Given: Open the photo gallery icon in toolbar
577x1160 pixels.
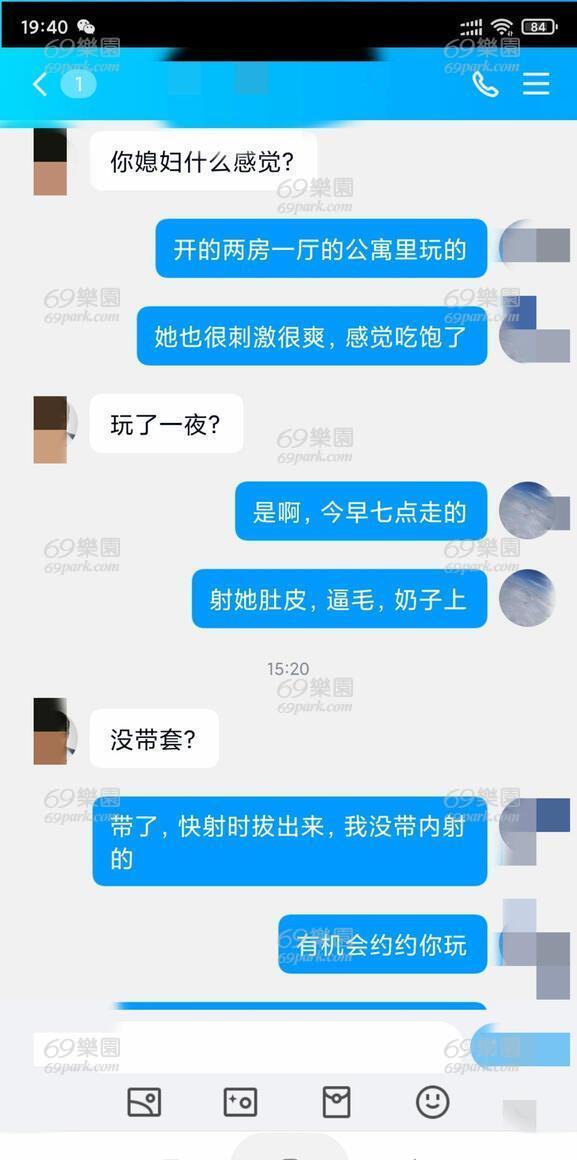Looking at the screenshot, I should [144, 1102].
